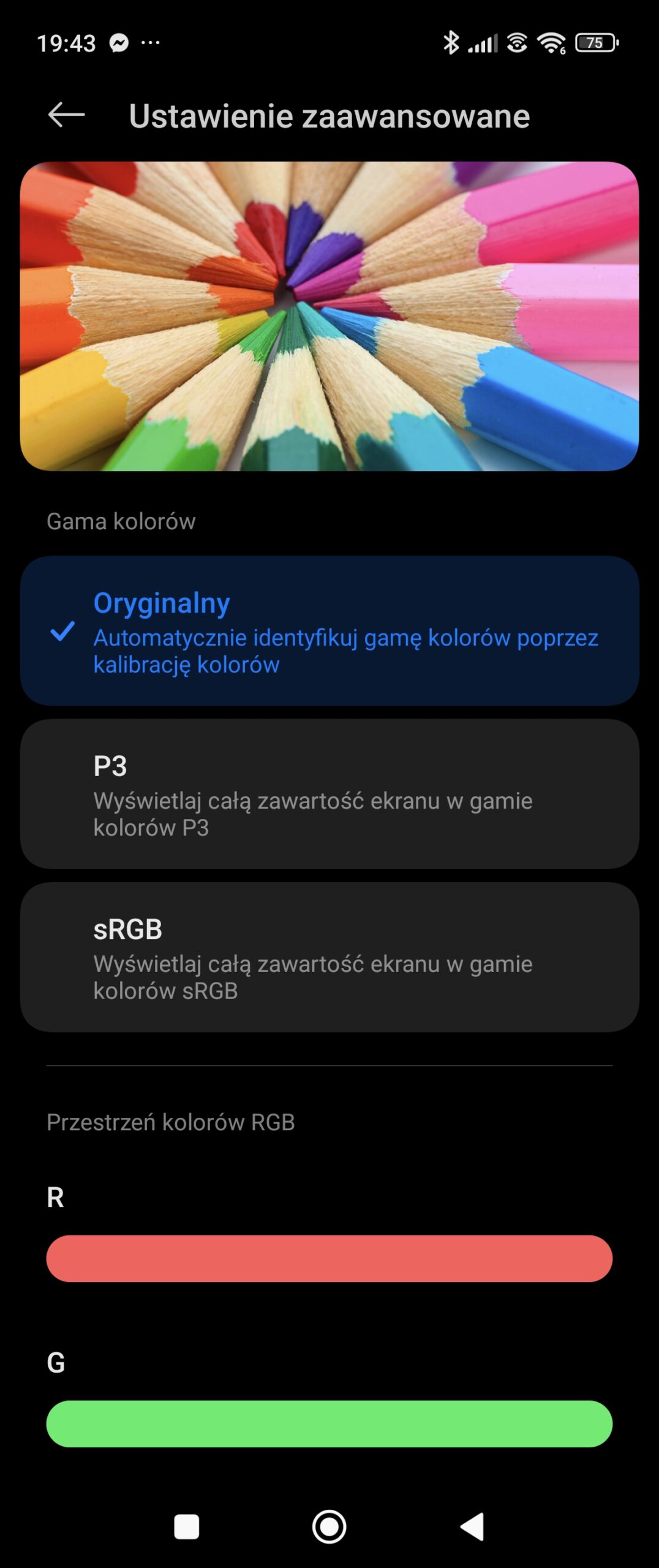The width and height of the screenshot is (659, 1568).
Task: Switch color gamut to sRGB
Action: click(x=329, y=957)
